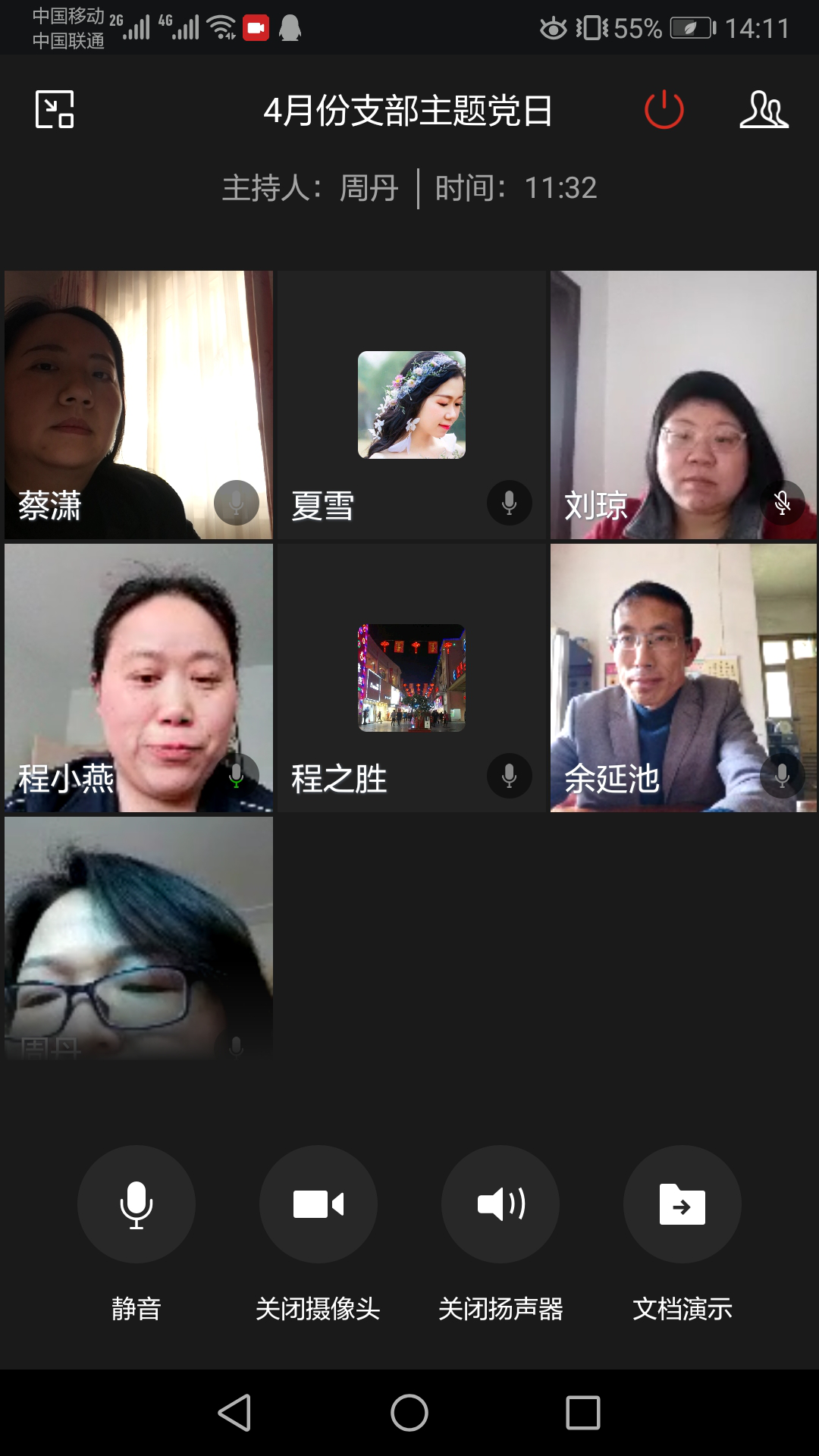Open 程之胜's participant tile

click(x=411, y=677)
